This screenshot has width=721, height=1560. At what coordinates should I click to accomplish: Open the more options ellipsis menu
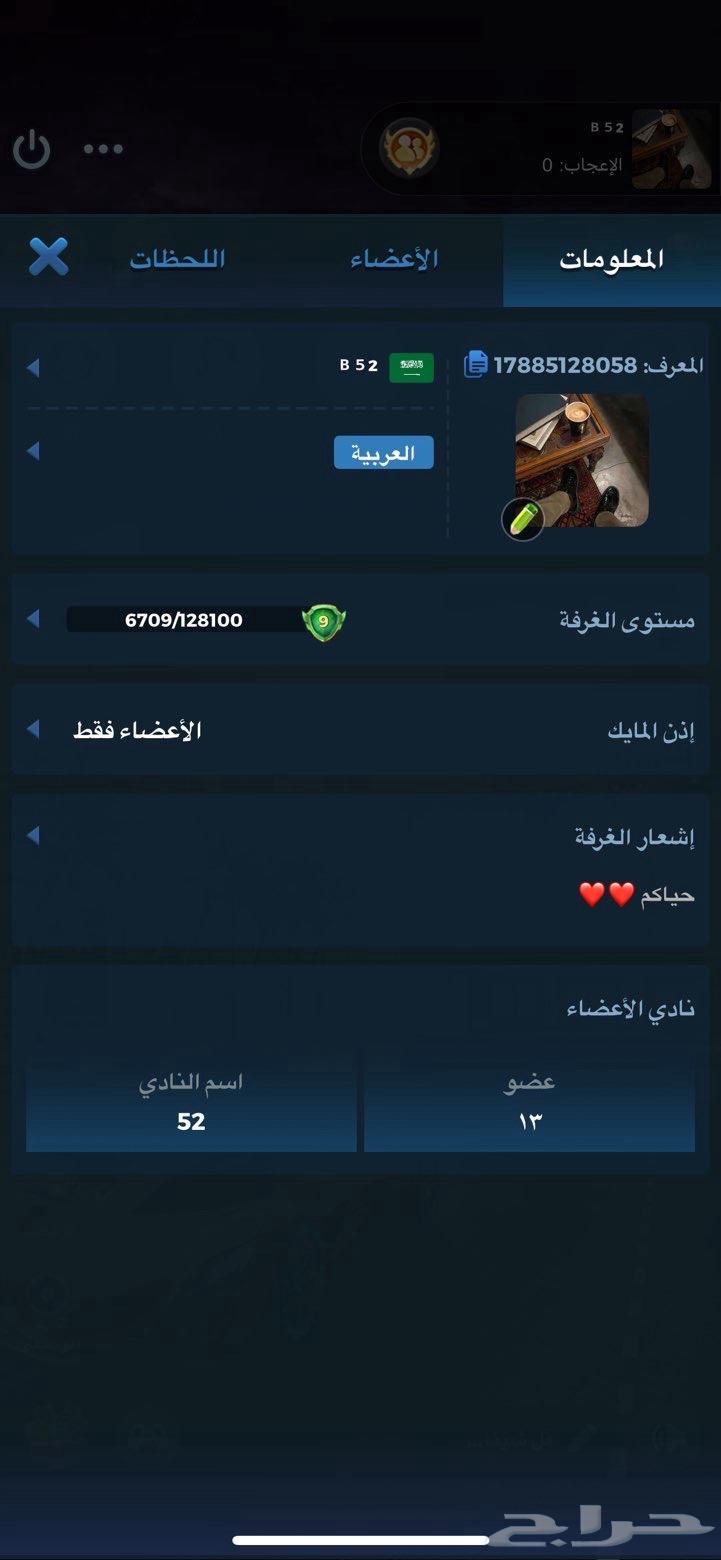103,149
